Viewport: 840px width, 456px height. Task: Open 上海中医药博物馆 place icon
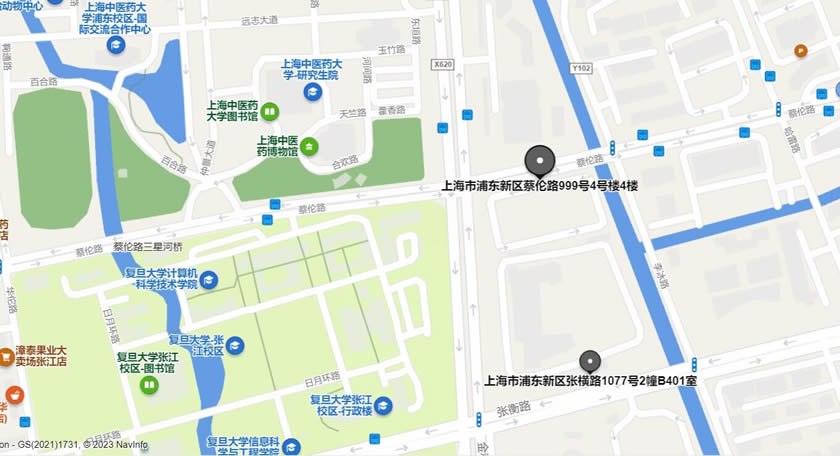[x=310, y=146]
